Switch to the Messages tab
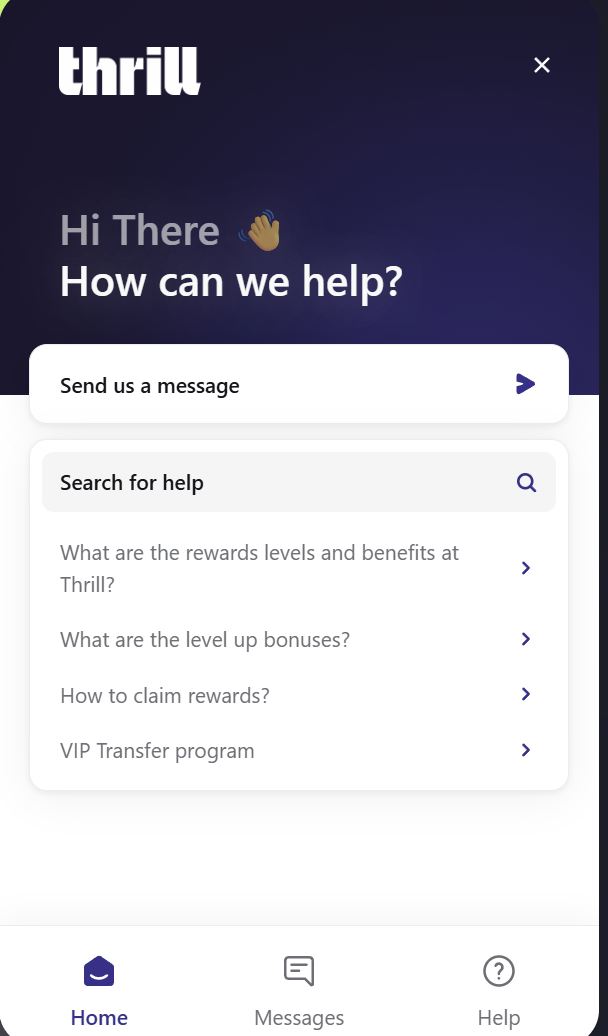 click(299, 988)
